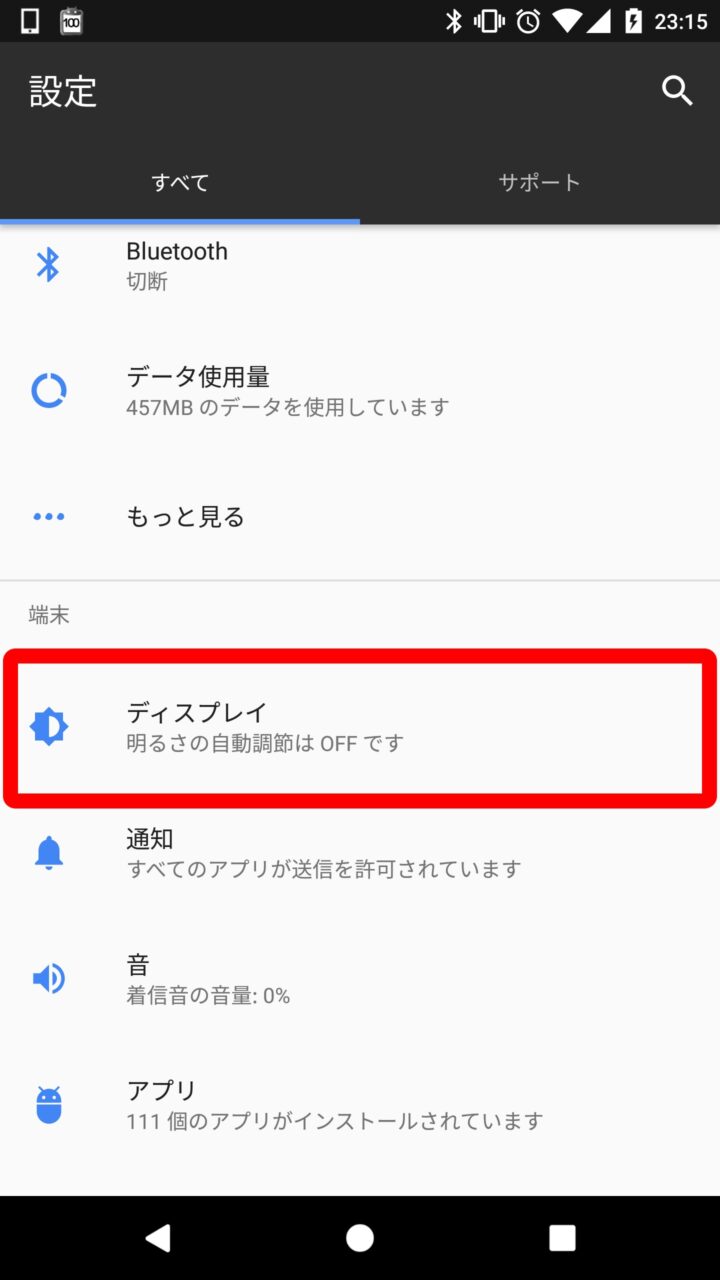Viewport: 720px width, 1280px height.
Task: Open the search icon in the settings header
Action: (677, 91)
